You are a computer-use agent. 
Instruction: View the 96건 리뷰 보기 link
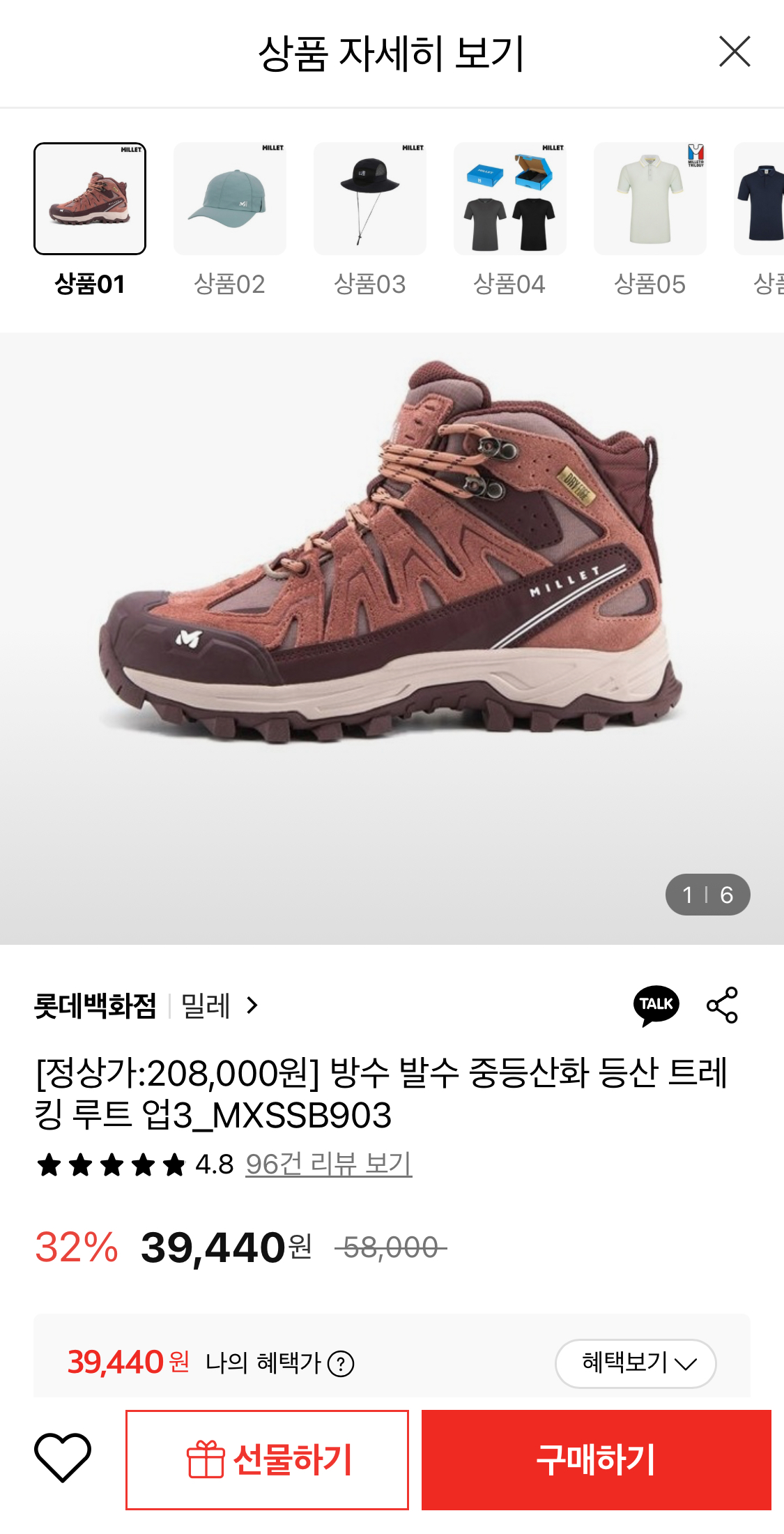pos(329,1164)
